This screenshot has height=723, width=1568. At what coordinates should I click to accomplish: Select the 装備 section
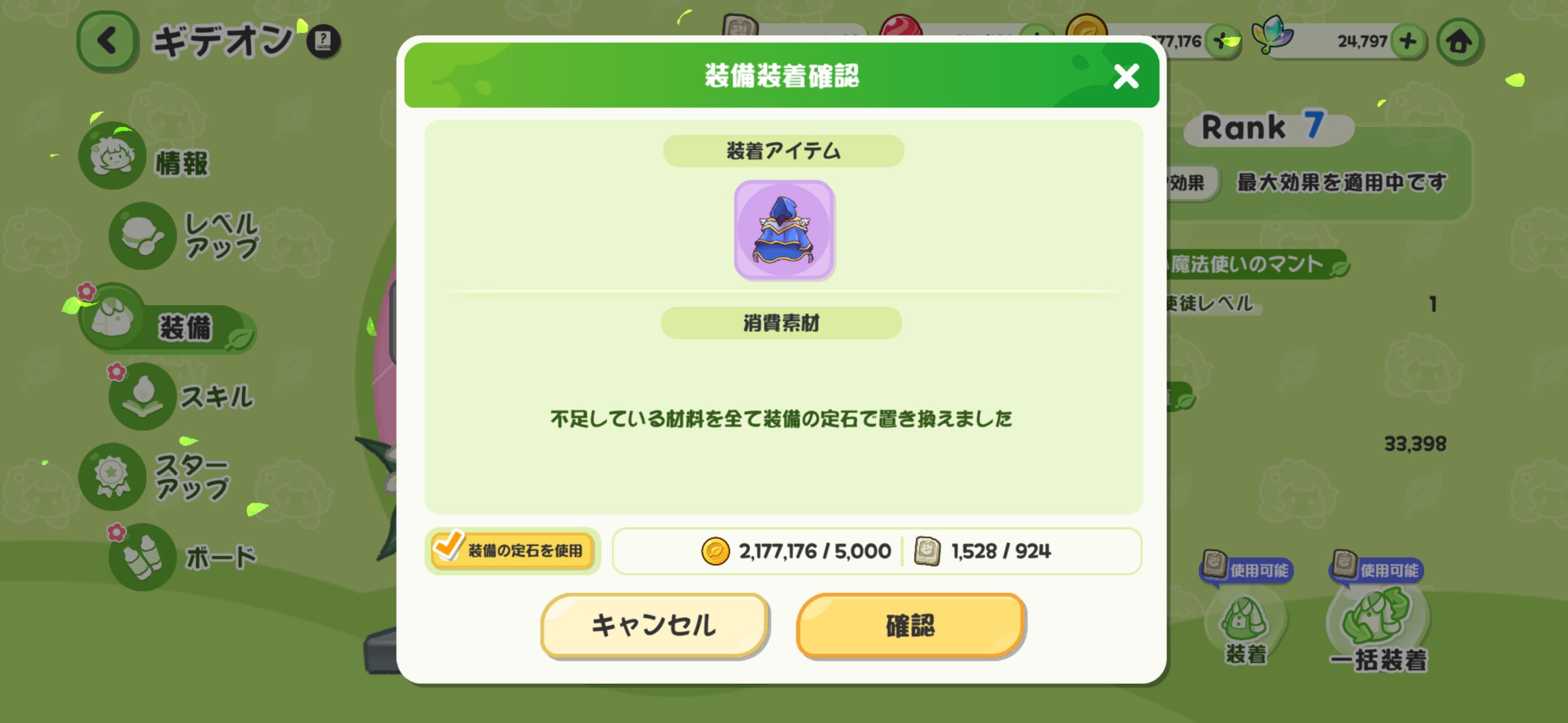[167, 324]
